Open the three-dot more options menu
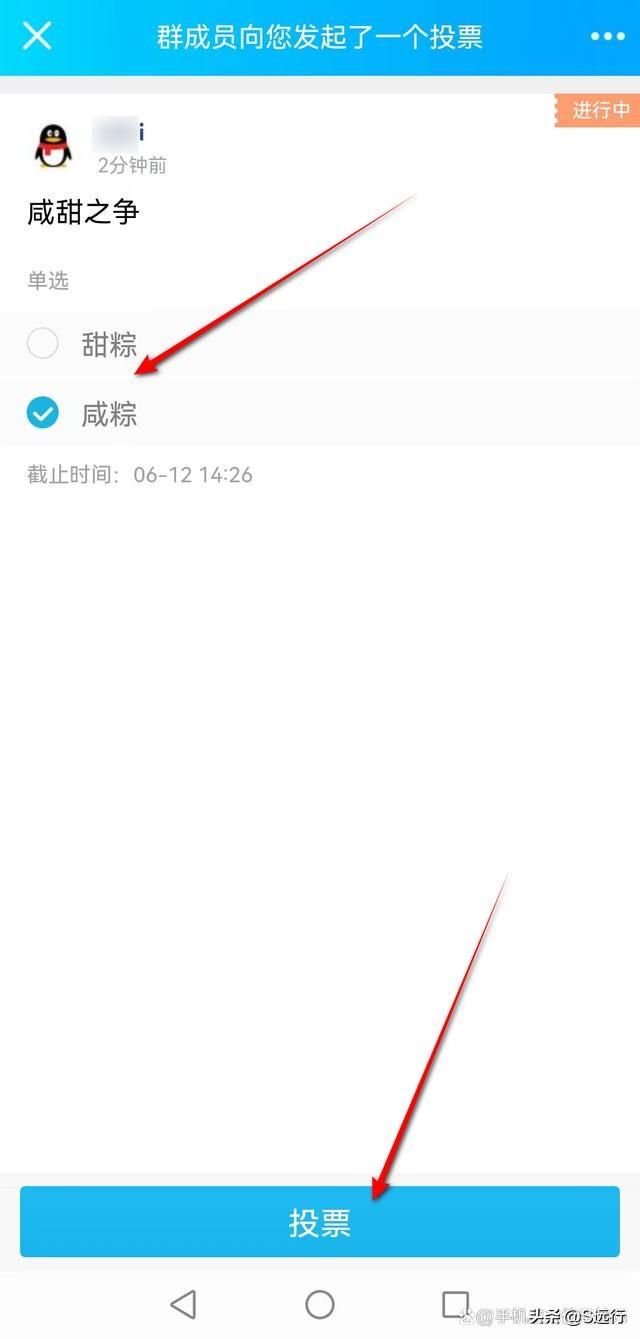 [x=607, y=37]
